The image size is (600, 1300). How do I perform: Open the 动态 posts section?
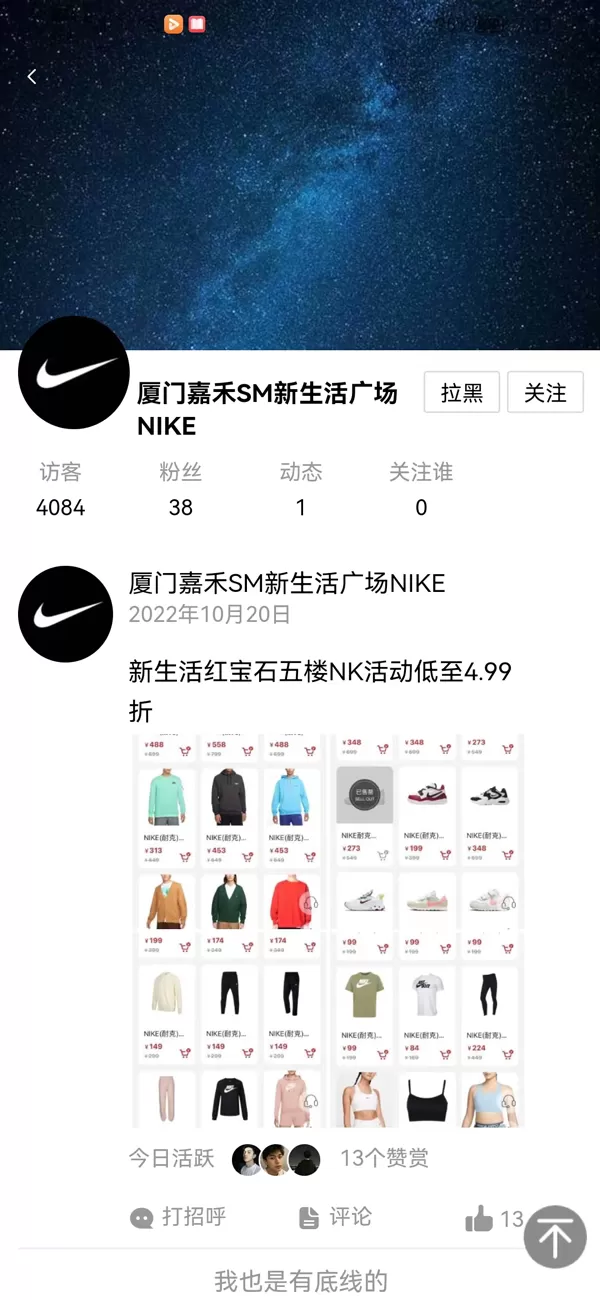click(x=301, y=490)
